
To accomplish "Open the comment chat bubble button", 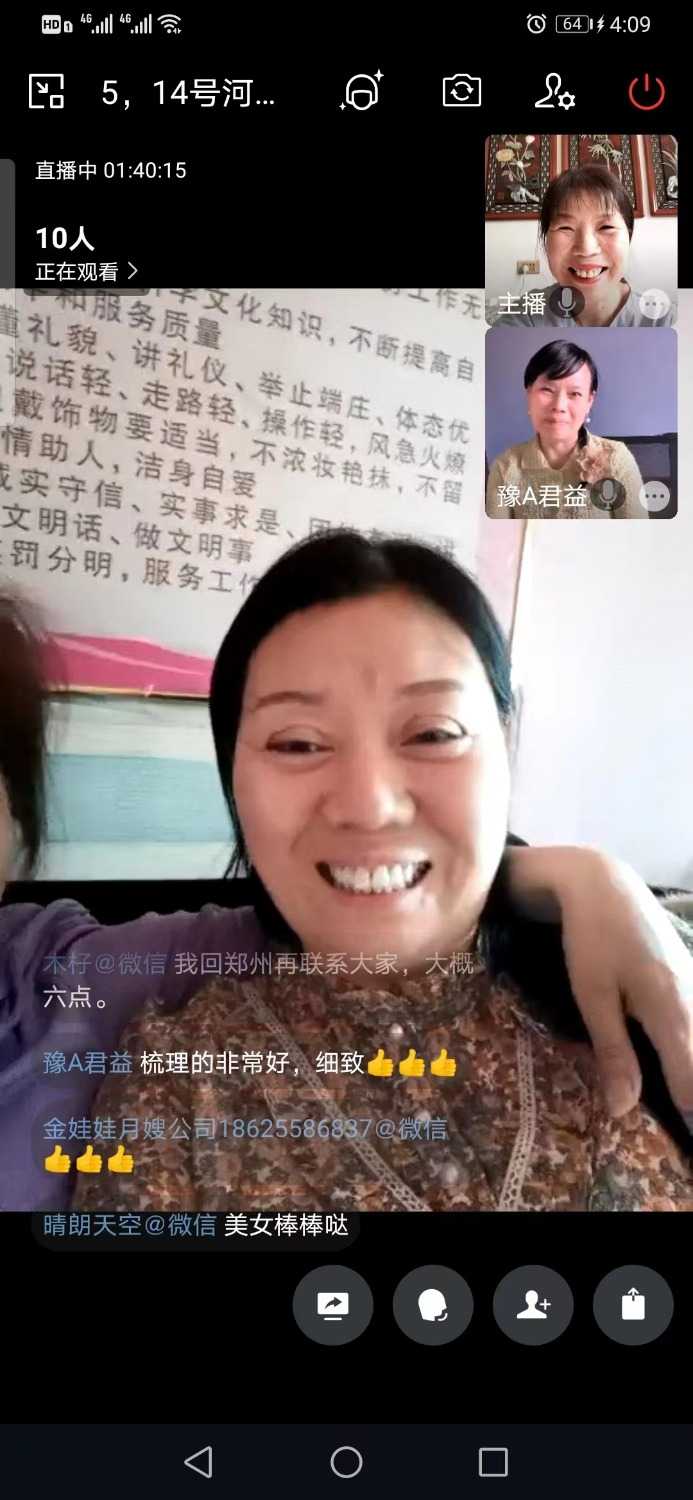I will tap(433, 1305).
